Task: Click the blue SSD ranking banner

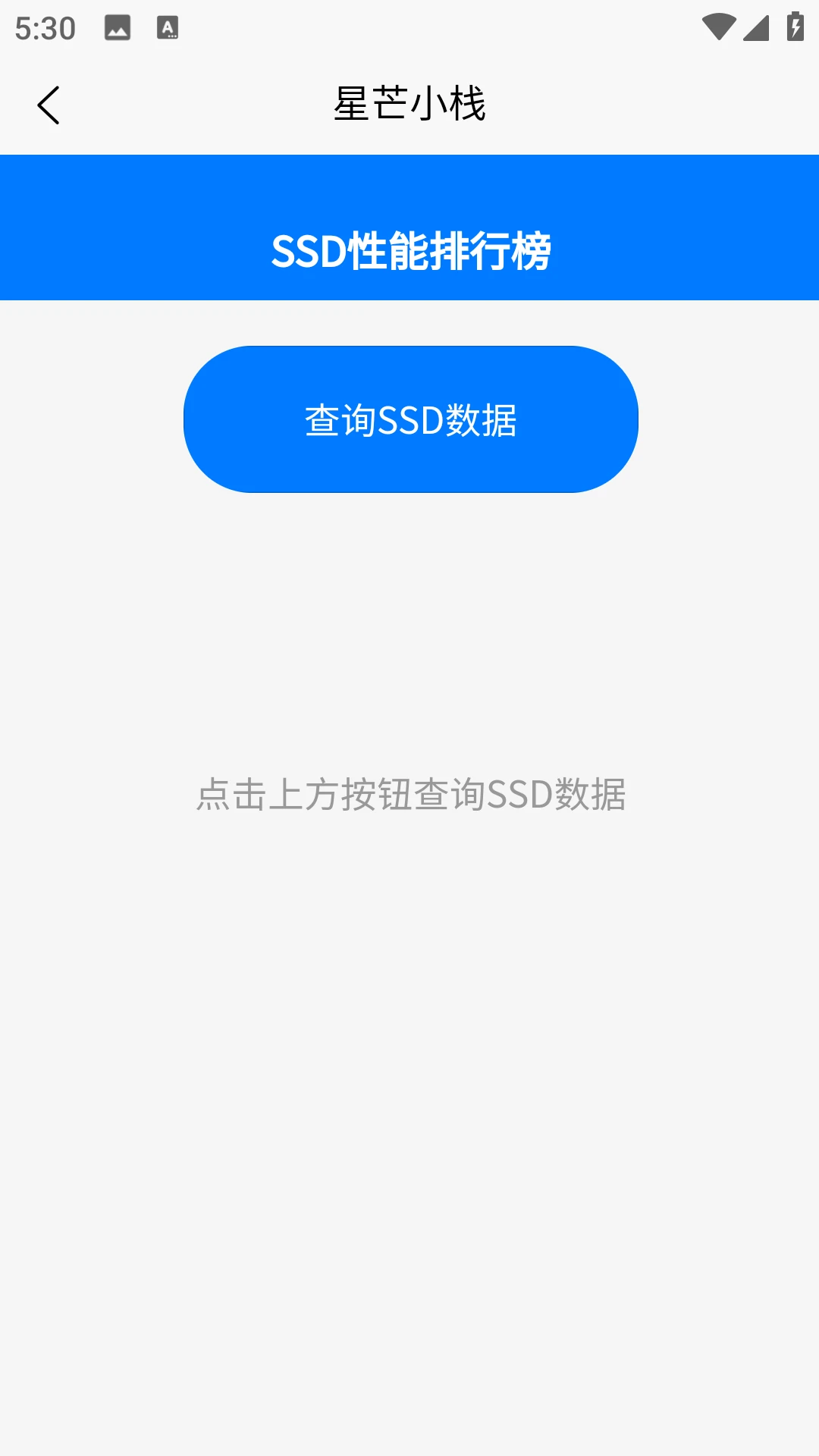Action: [x=409, y=227]
